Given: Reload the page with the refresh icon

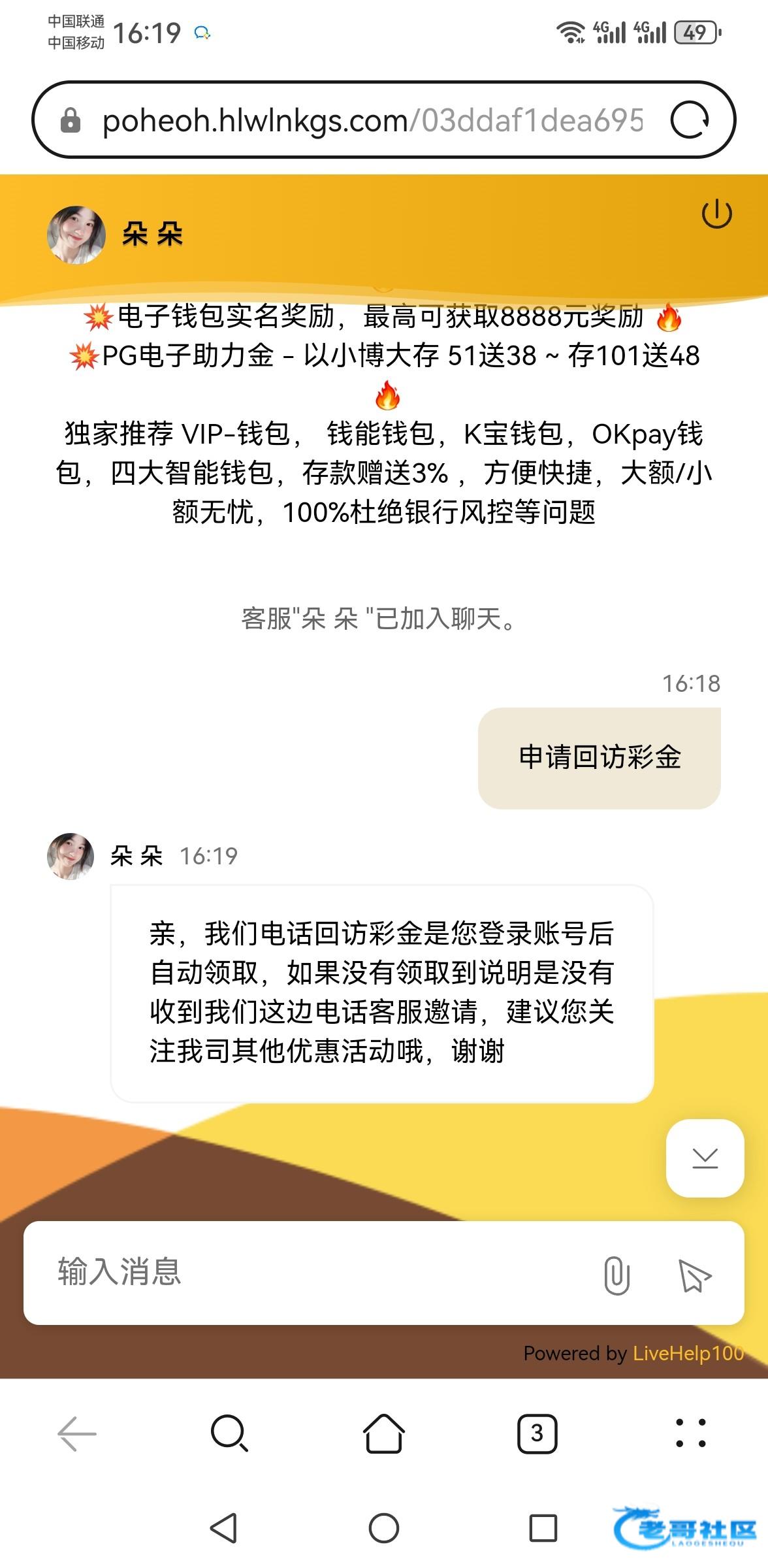Looking at the screenshot, I should pos(690,120).
